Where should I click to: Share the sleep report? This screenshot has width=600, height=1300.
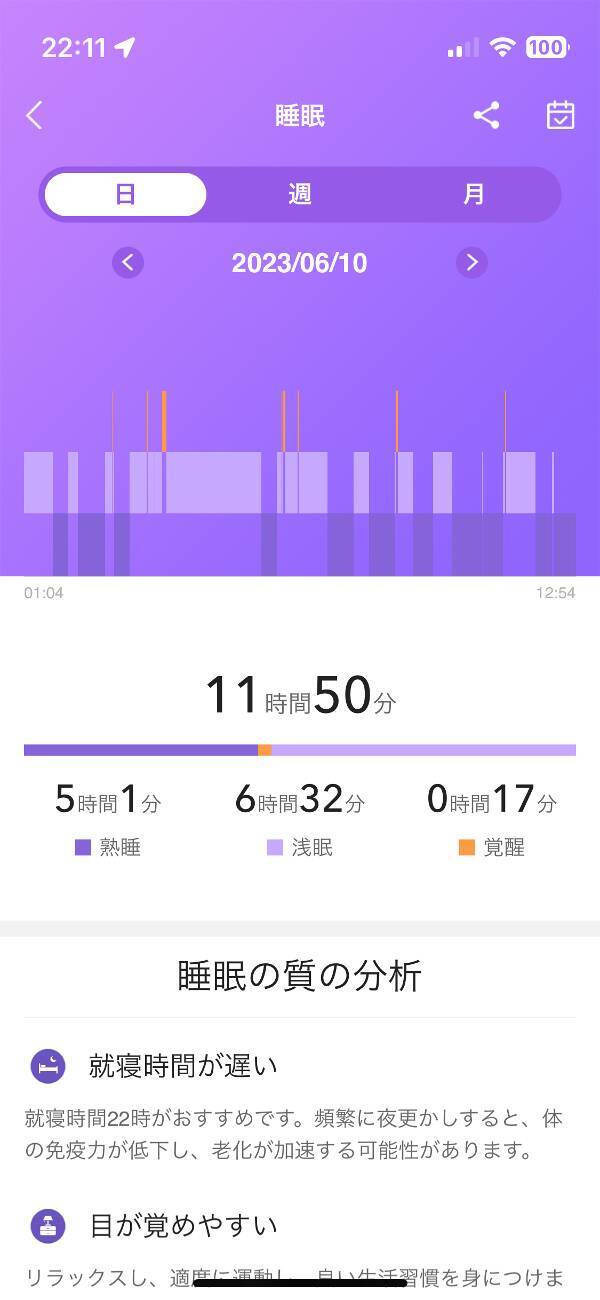pyautogui.click(x=486, y=116)
